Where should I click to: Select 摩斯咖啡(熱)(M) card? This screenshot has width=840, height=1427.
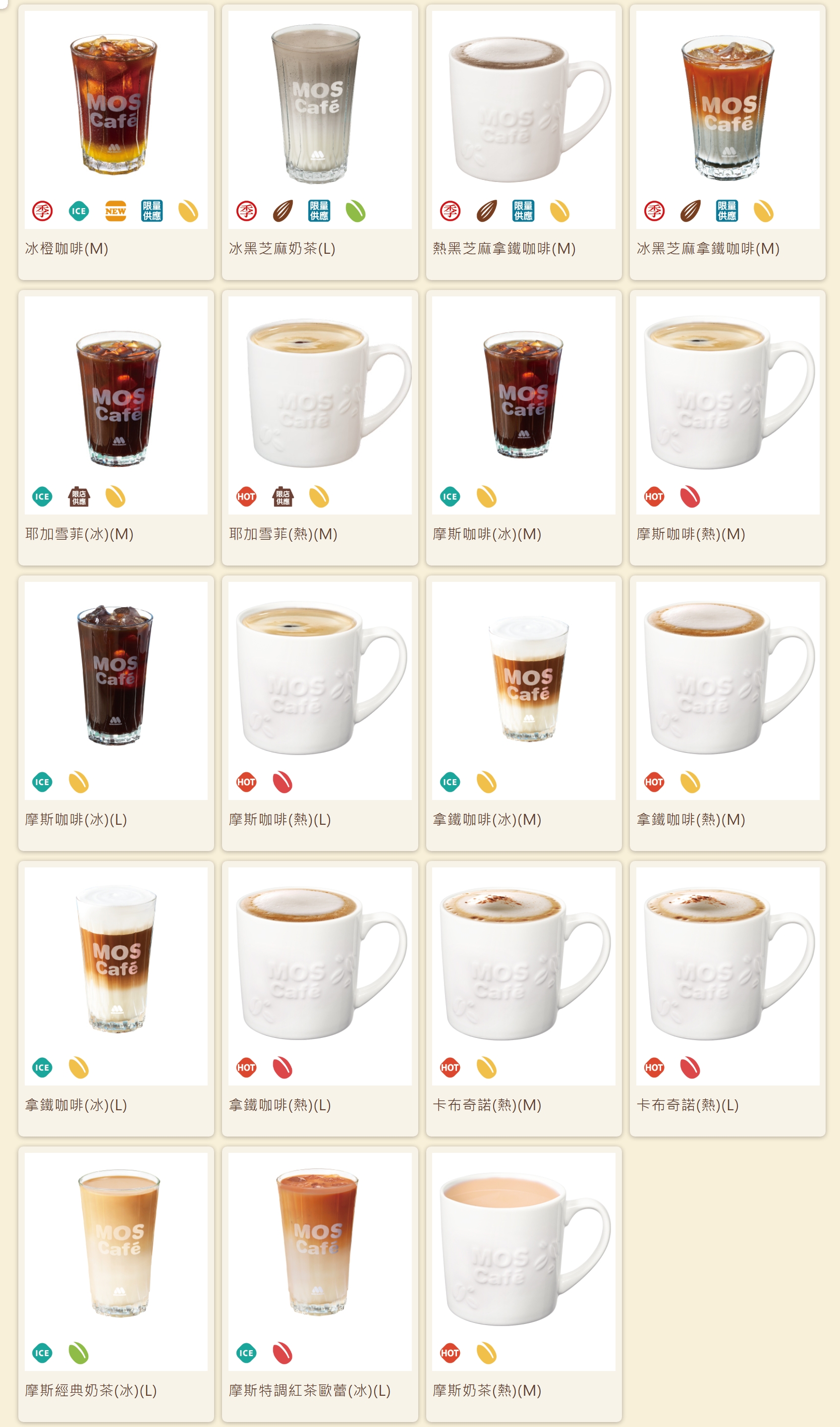[728, 428]
